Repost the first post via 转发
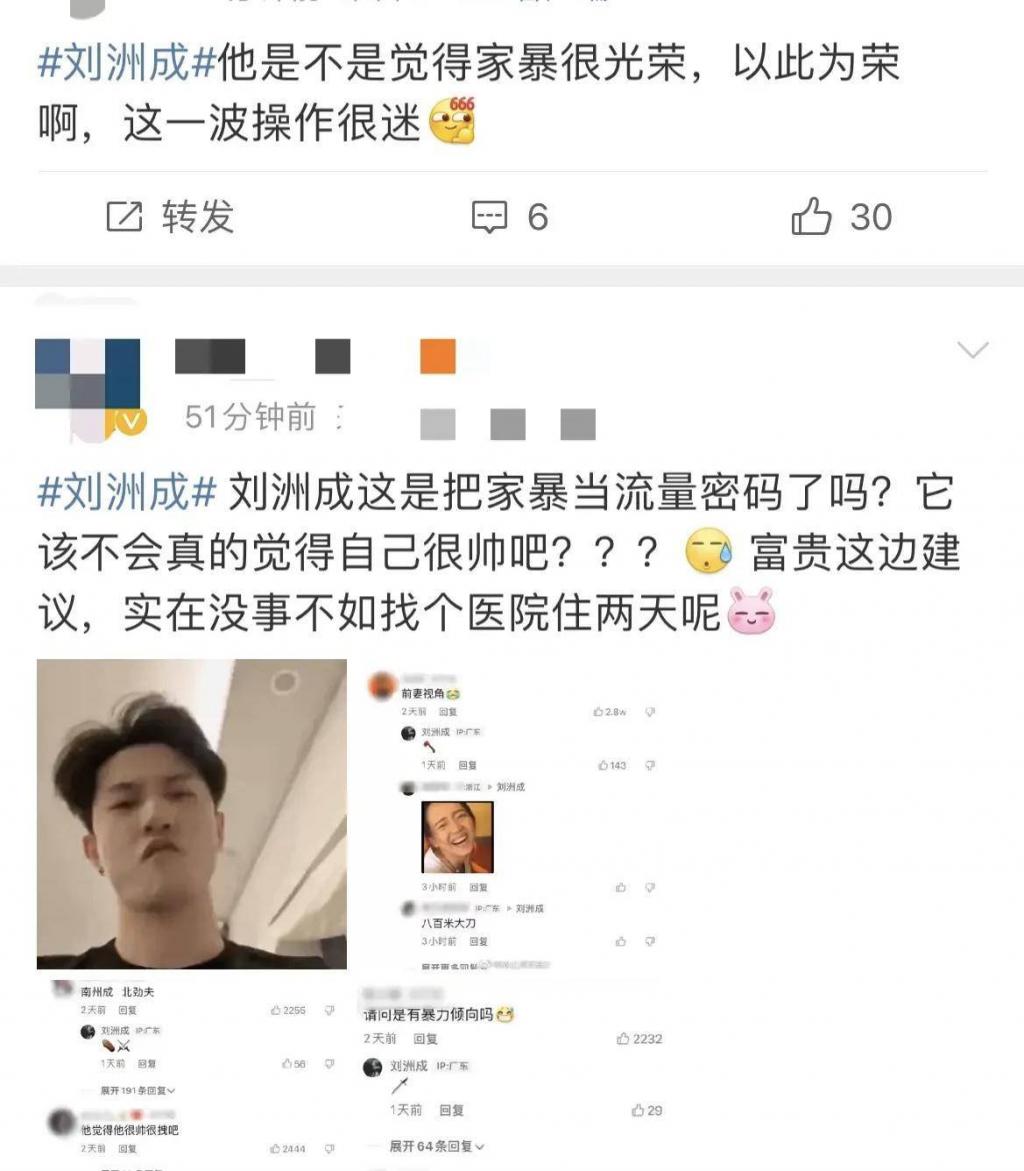Viewport: 1024px width, 1171px height. coord(170,217)
